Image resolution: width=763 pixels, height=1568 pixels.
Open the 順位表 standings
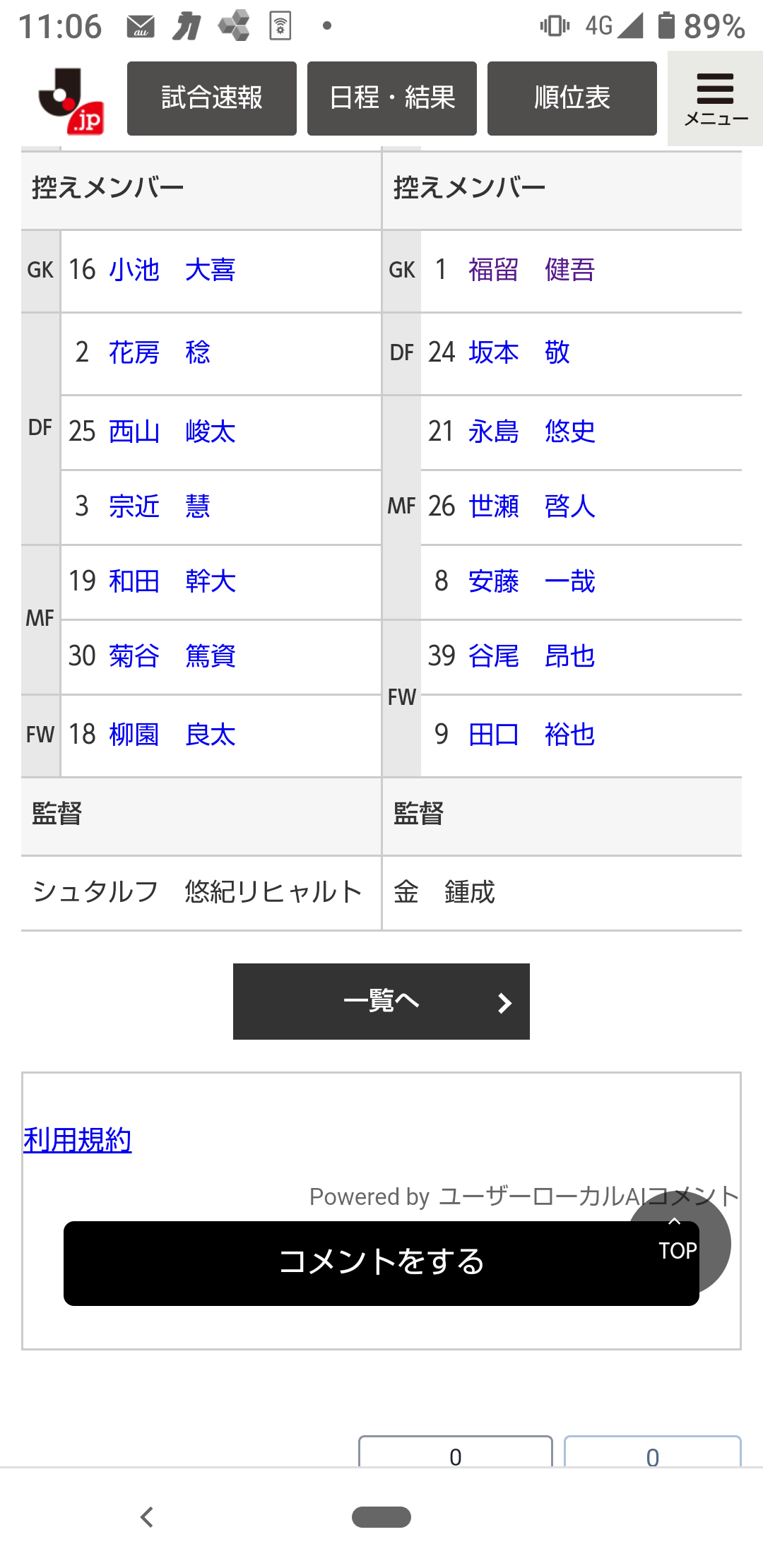pos(572,98)
